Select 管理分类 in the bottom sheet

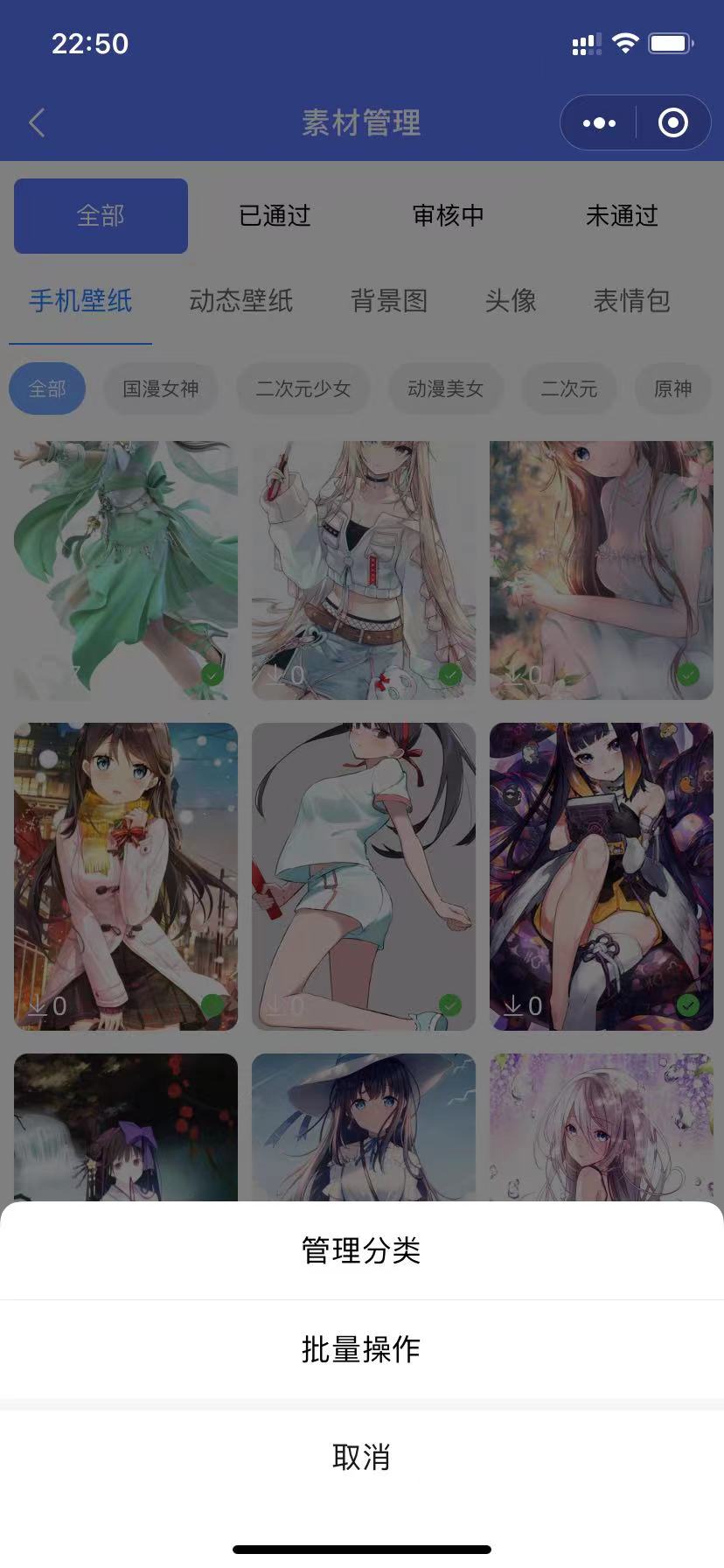[361, 1250]
